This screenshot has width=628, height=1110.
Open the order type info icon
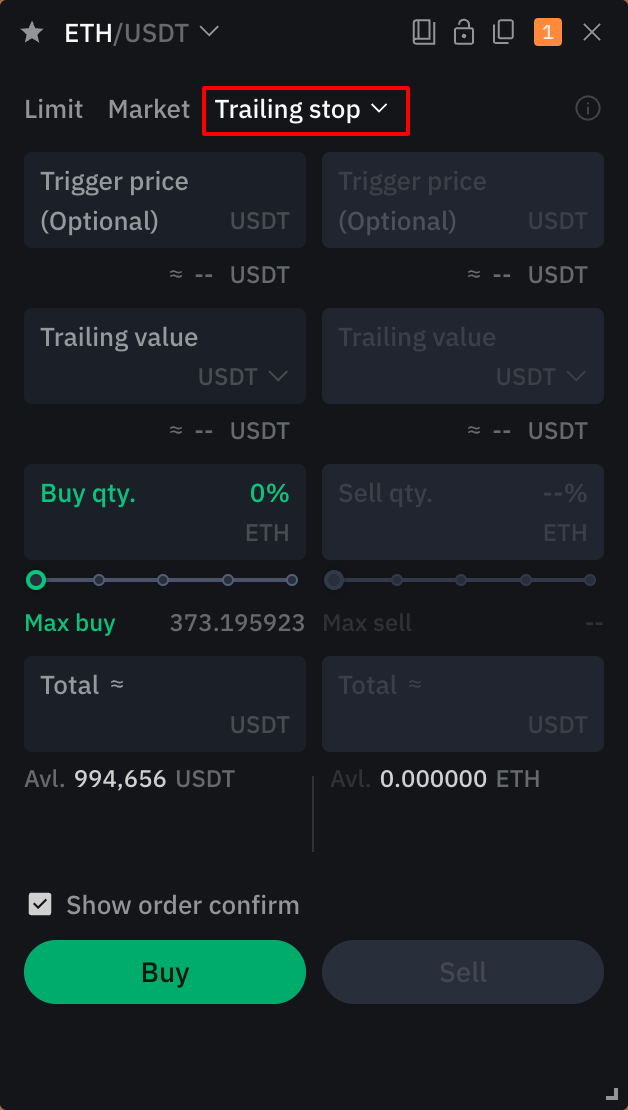(x=588, y=109)
